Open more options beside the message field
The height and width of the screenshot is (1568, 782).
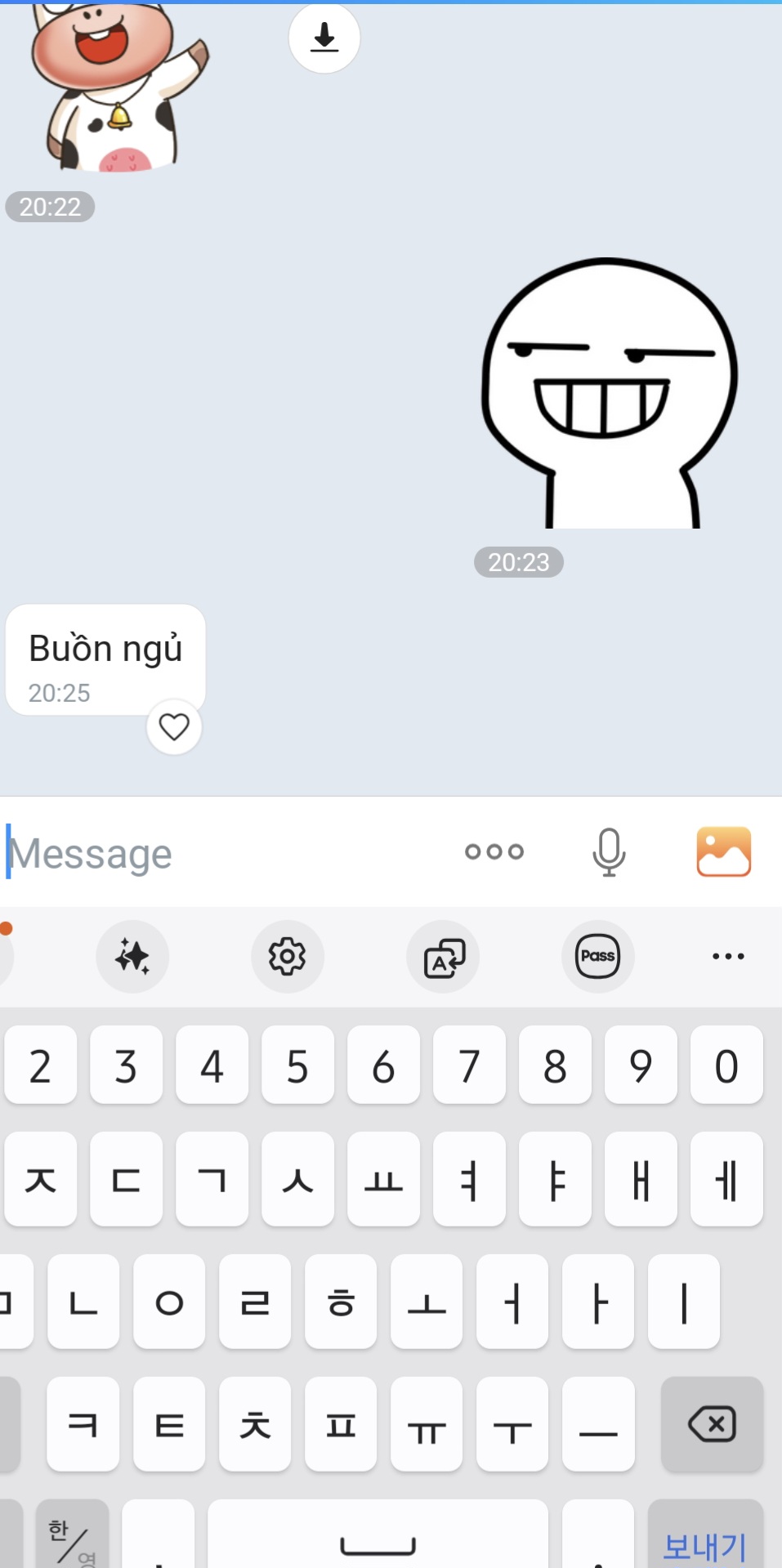pos(494,852)
